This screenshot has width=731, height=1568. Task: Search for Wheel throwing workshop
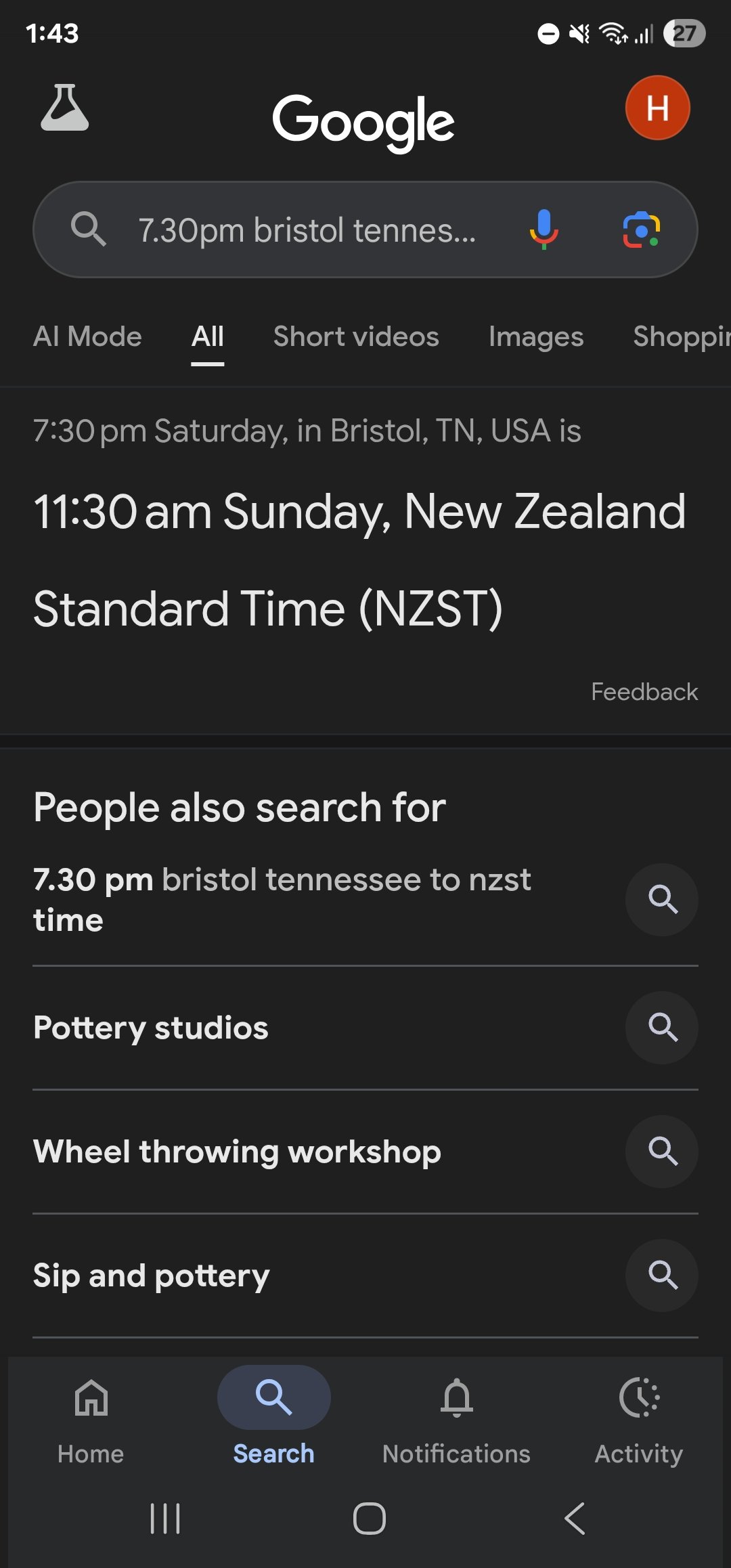[237, 1152]
